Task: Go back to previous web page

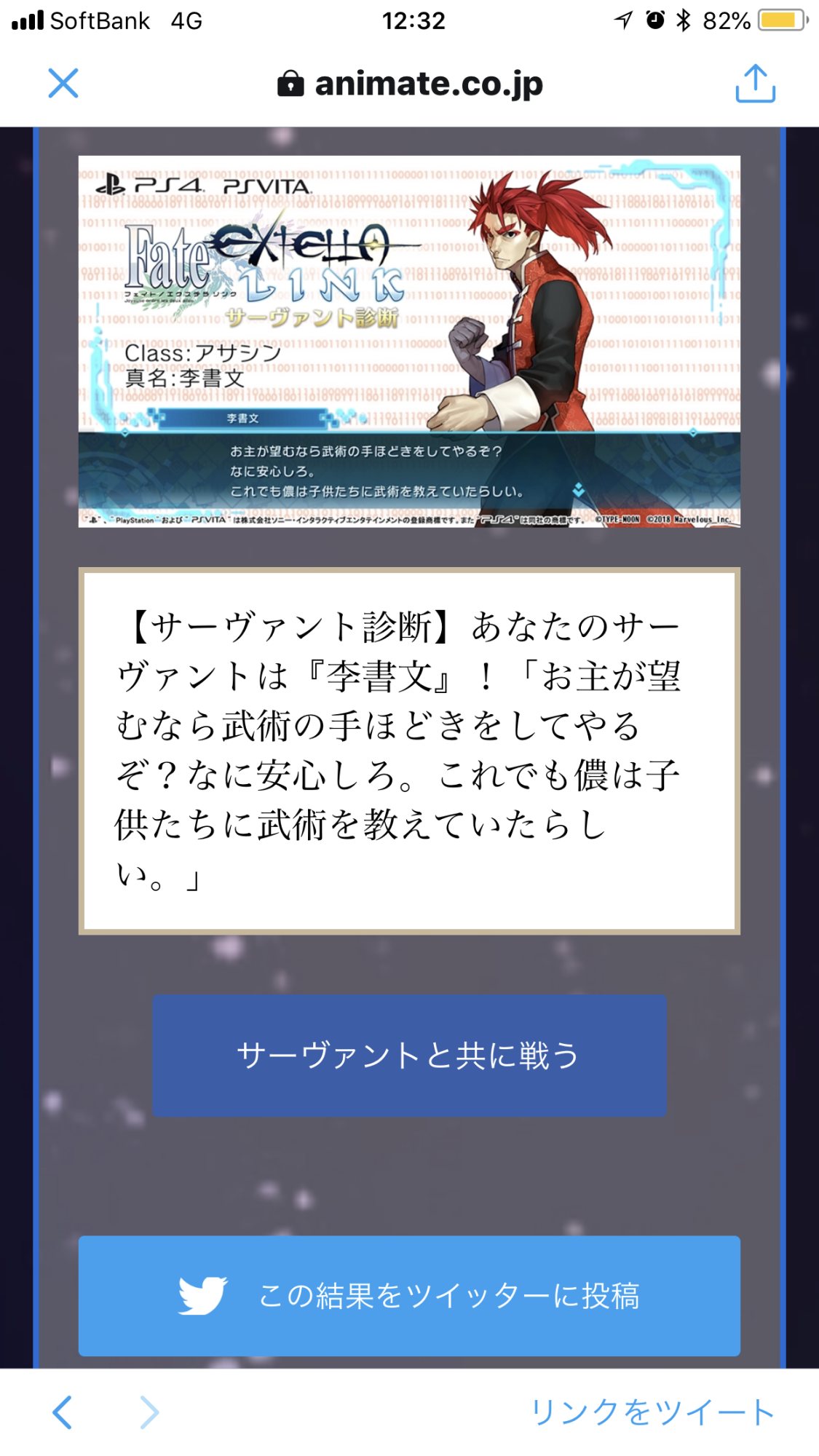Action: click(x=63, y=1412)
